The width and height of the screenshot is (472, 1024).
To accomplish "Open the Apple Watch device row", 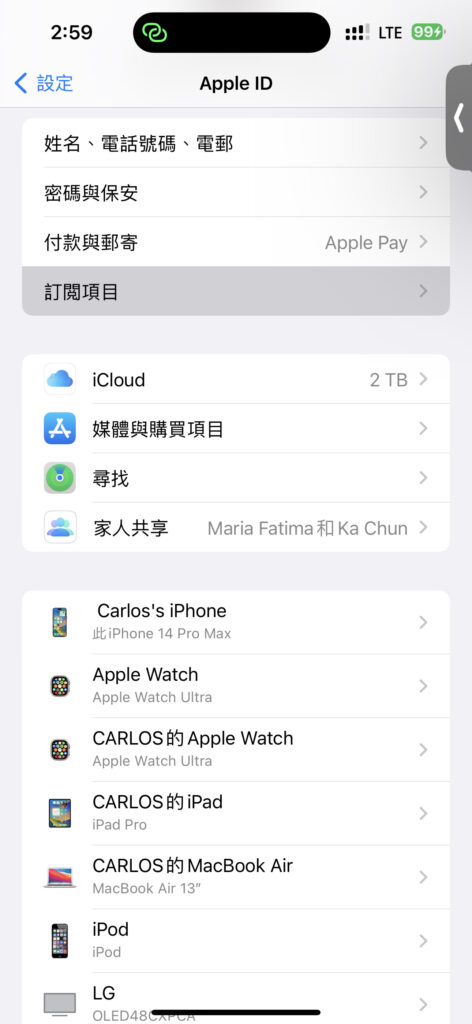I will tap(236, 686).
